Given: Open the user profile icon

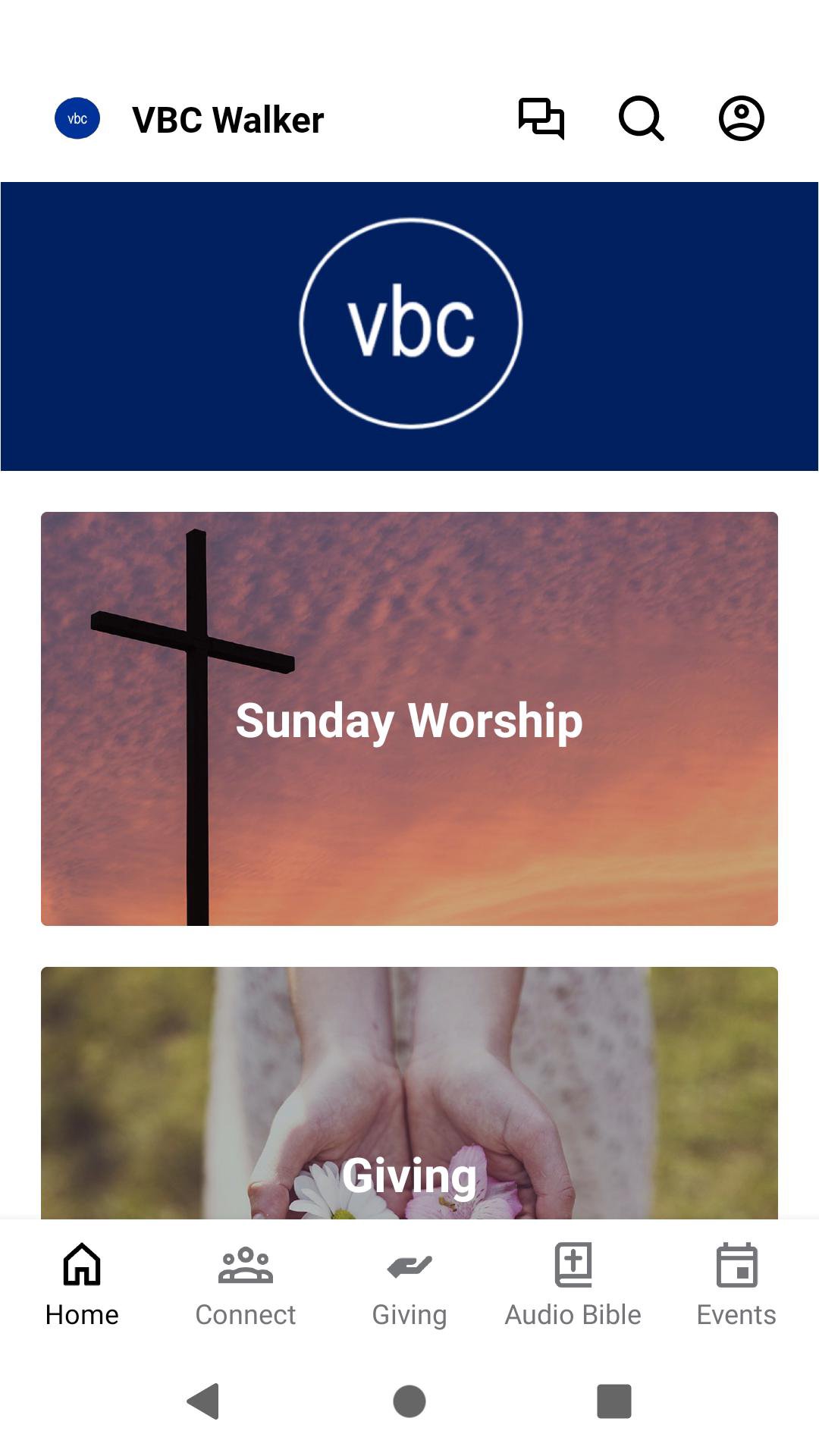Looking at the screenshot, I should [741, 118].
